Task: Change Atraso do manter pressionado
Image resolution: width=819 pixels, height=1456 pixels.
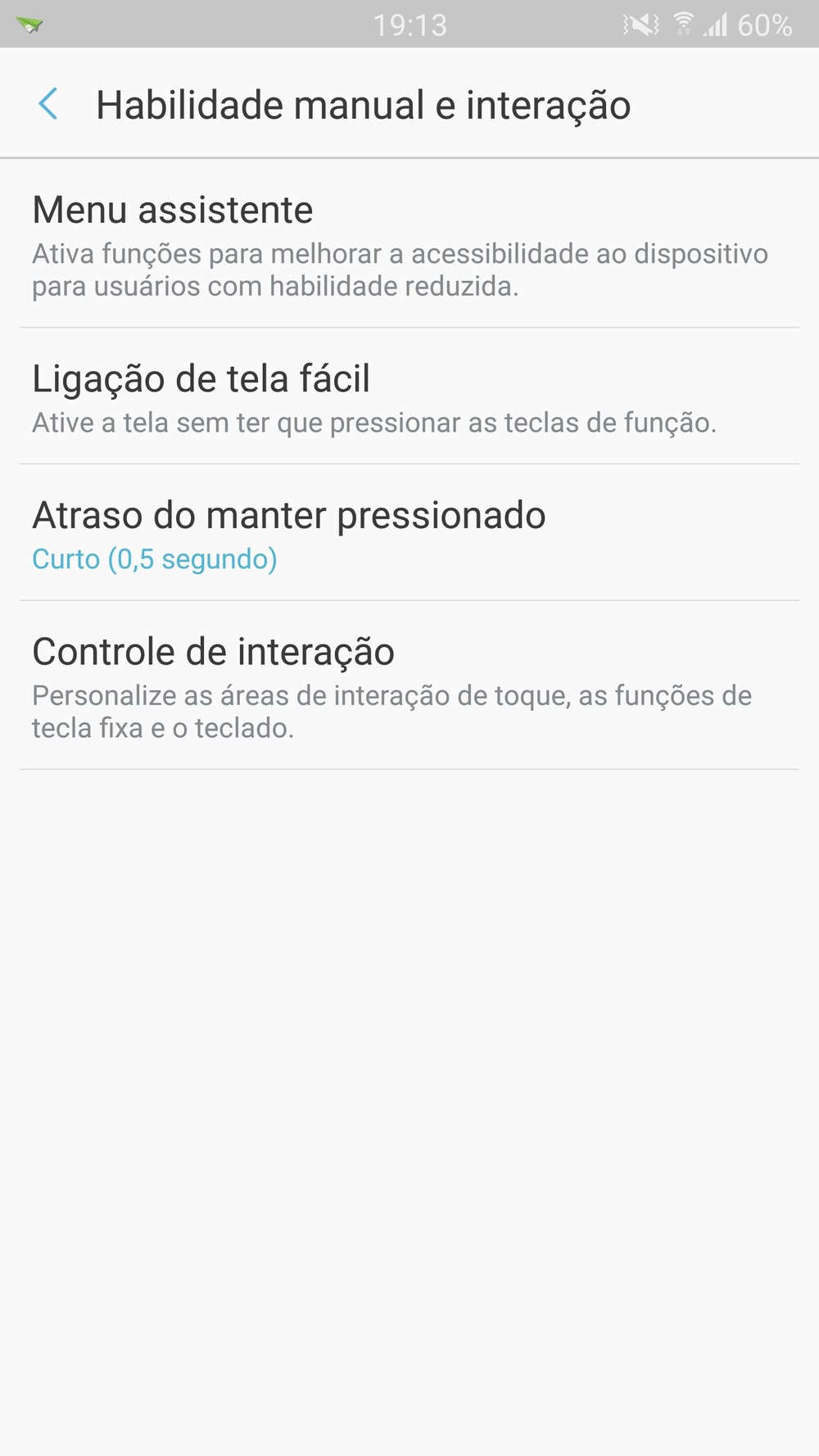Action: pyautogui.click(x=409, y=534)
